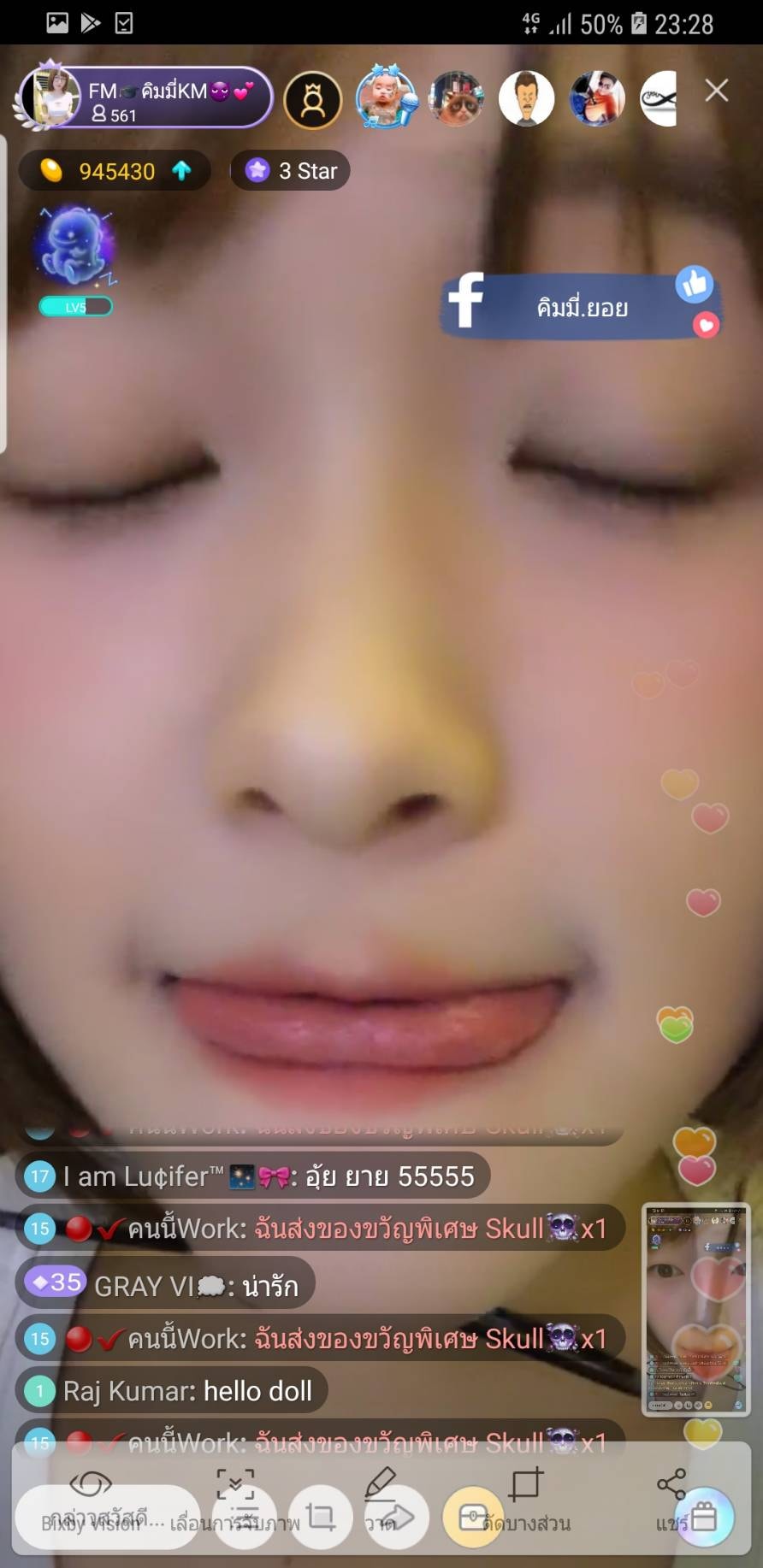The width and height of the screenshot is (763, 1568).
Task: View the grumpy cat viewer's avatar
Action: tap(457, 98)
